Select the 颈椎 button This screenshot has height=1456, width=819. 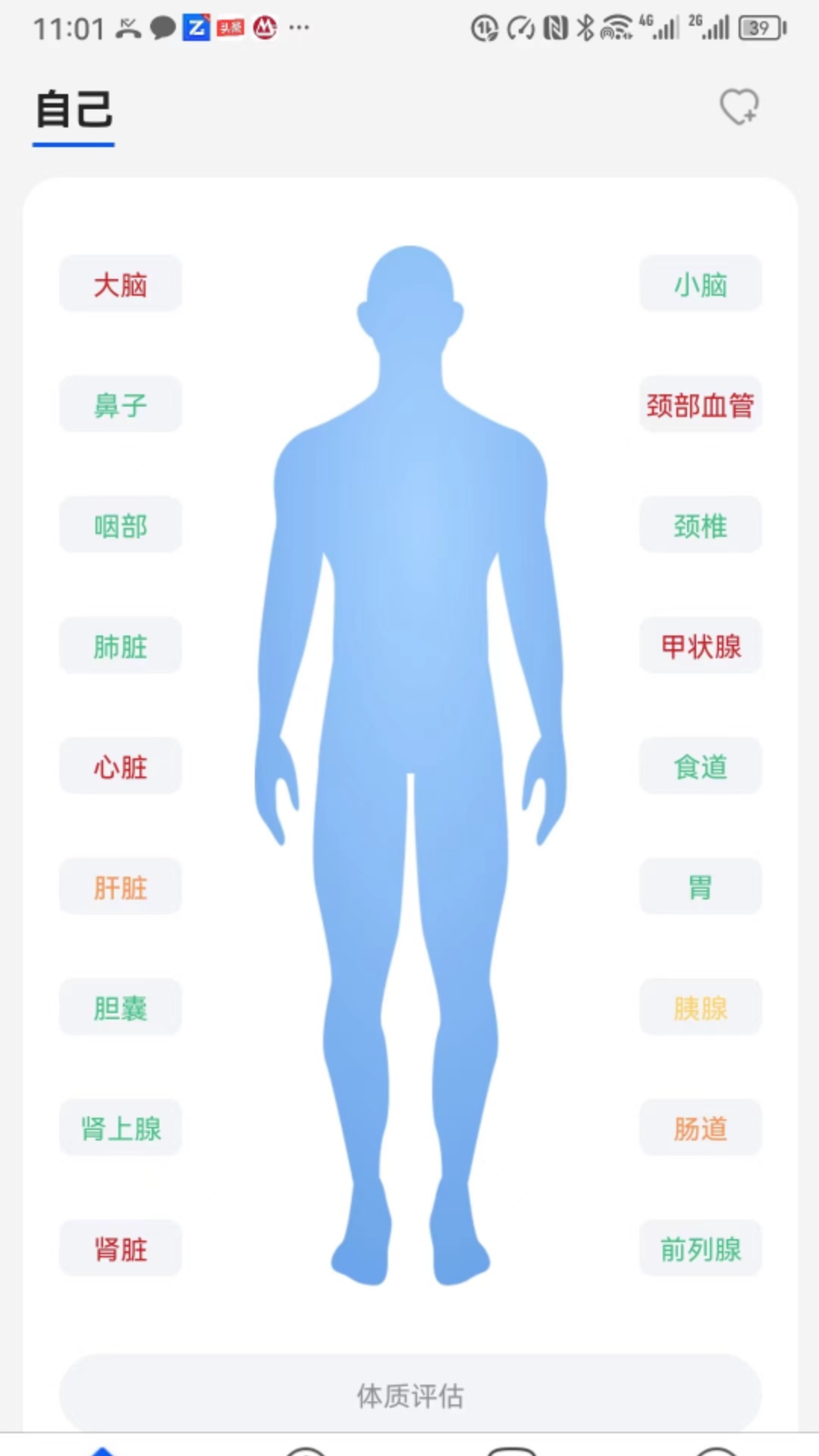(x=700, y=526)
